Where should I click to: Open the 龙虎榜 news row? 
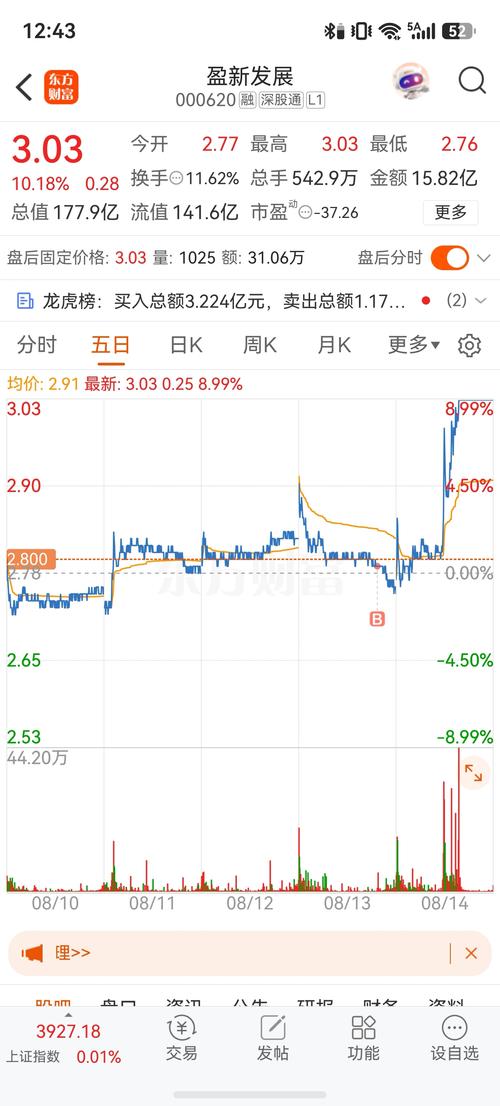(250, 301)
